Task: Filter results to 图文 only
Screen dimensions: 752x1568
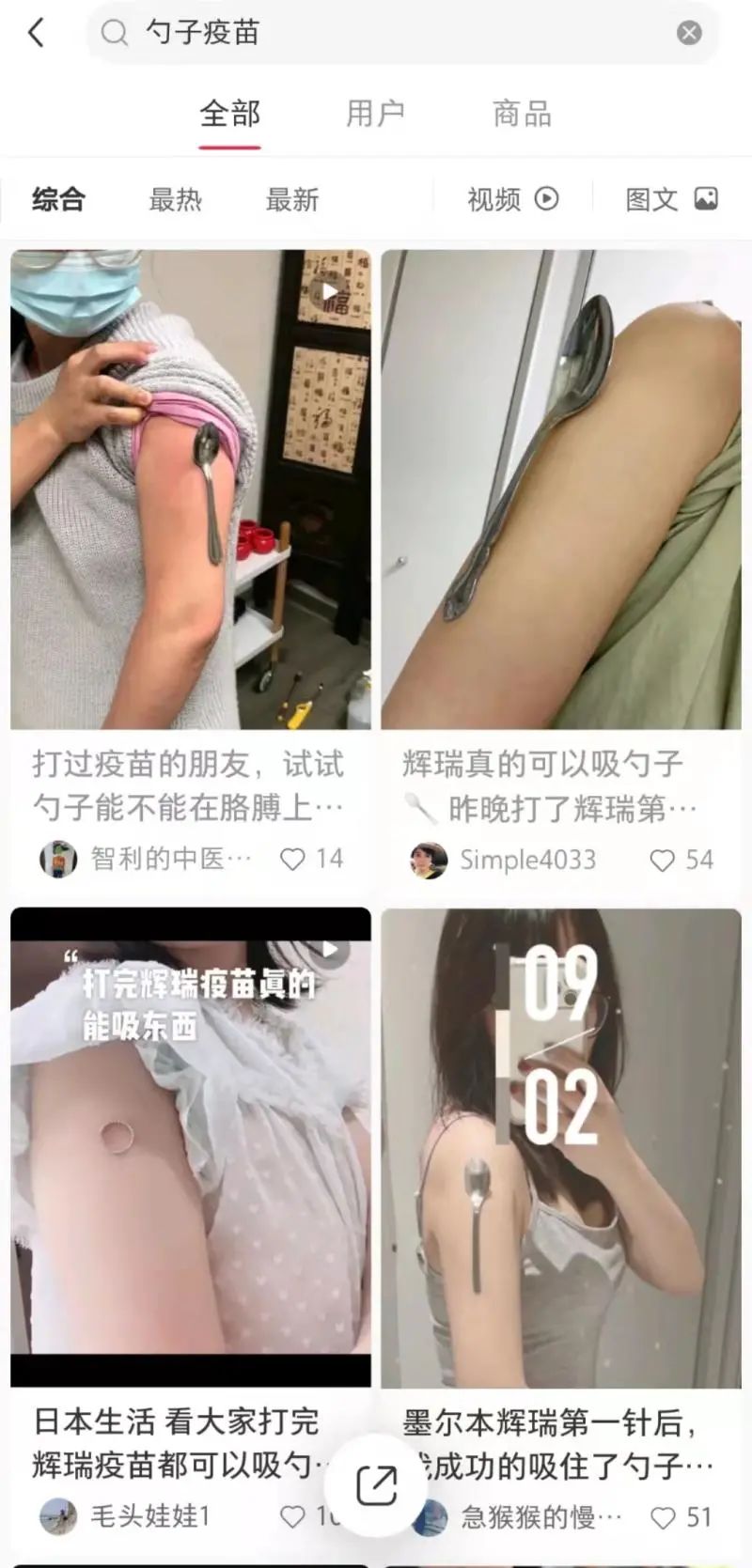Action: [x=671, y=199]
